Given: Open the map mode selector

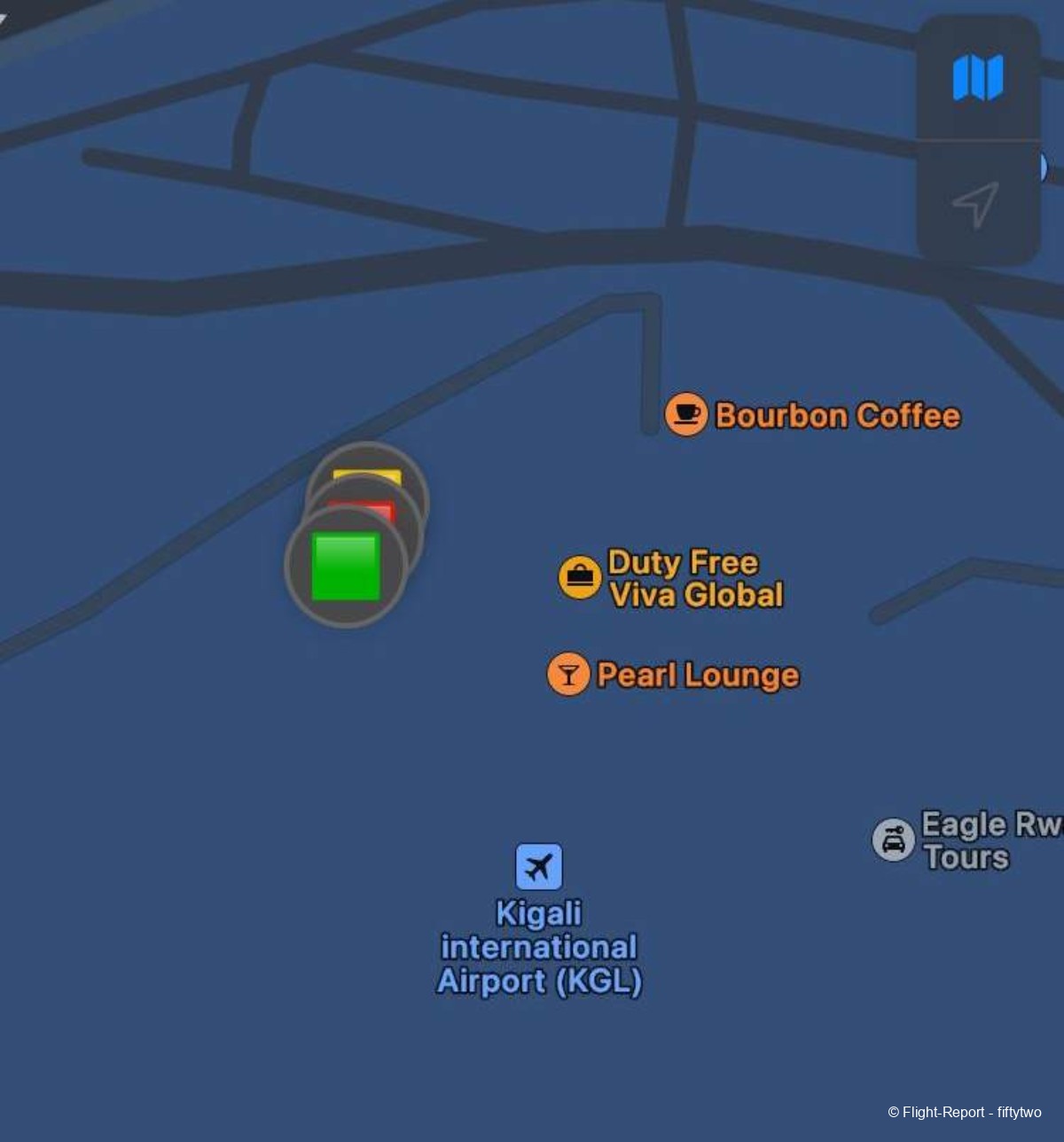Looking at the screenshot, I should 977,78.
